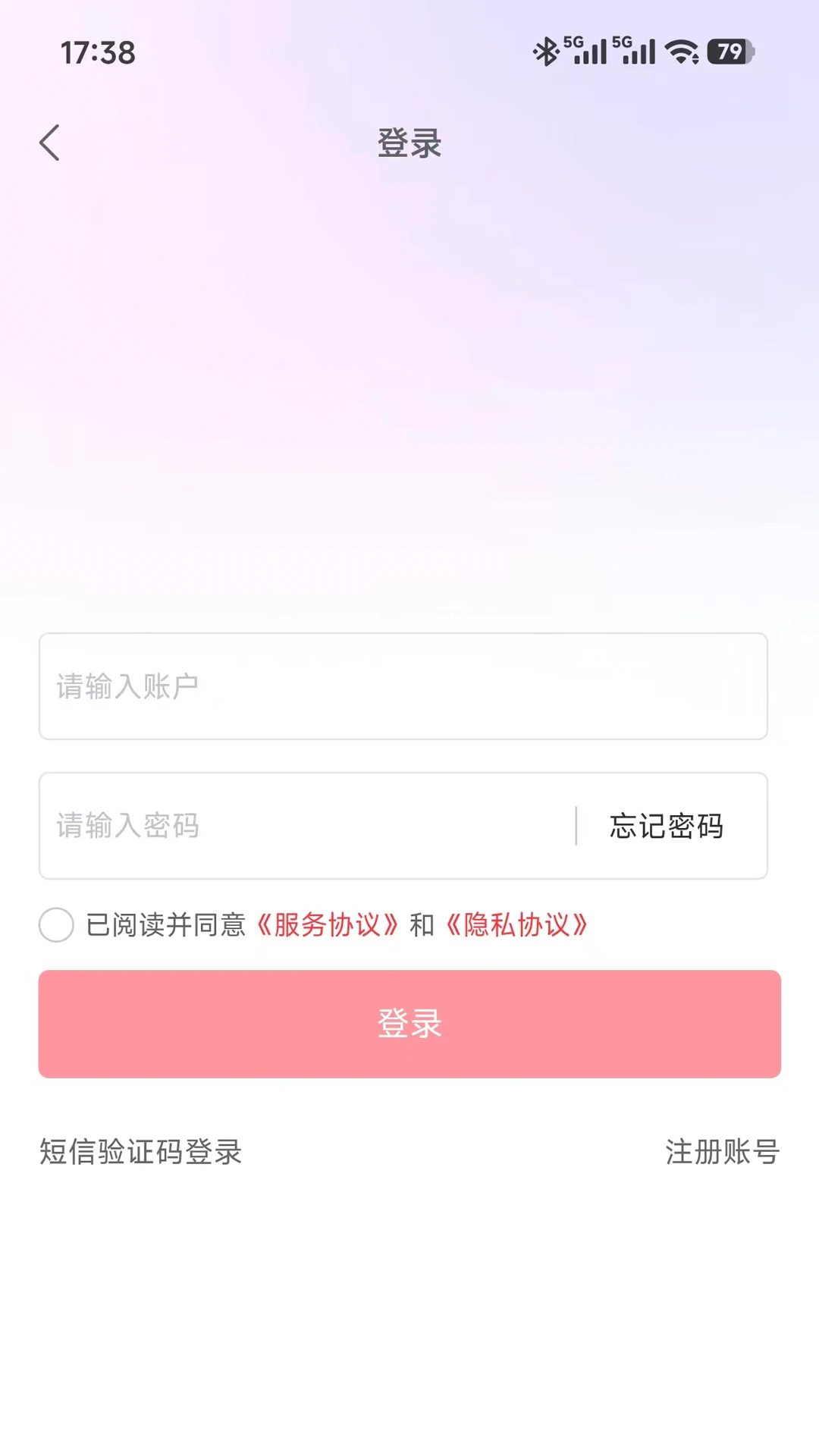The height and width of the screenshot is (1456, 819).
Task: Open the 《隐私协议》 privacy agreement
Action: click(518, 924)
